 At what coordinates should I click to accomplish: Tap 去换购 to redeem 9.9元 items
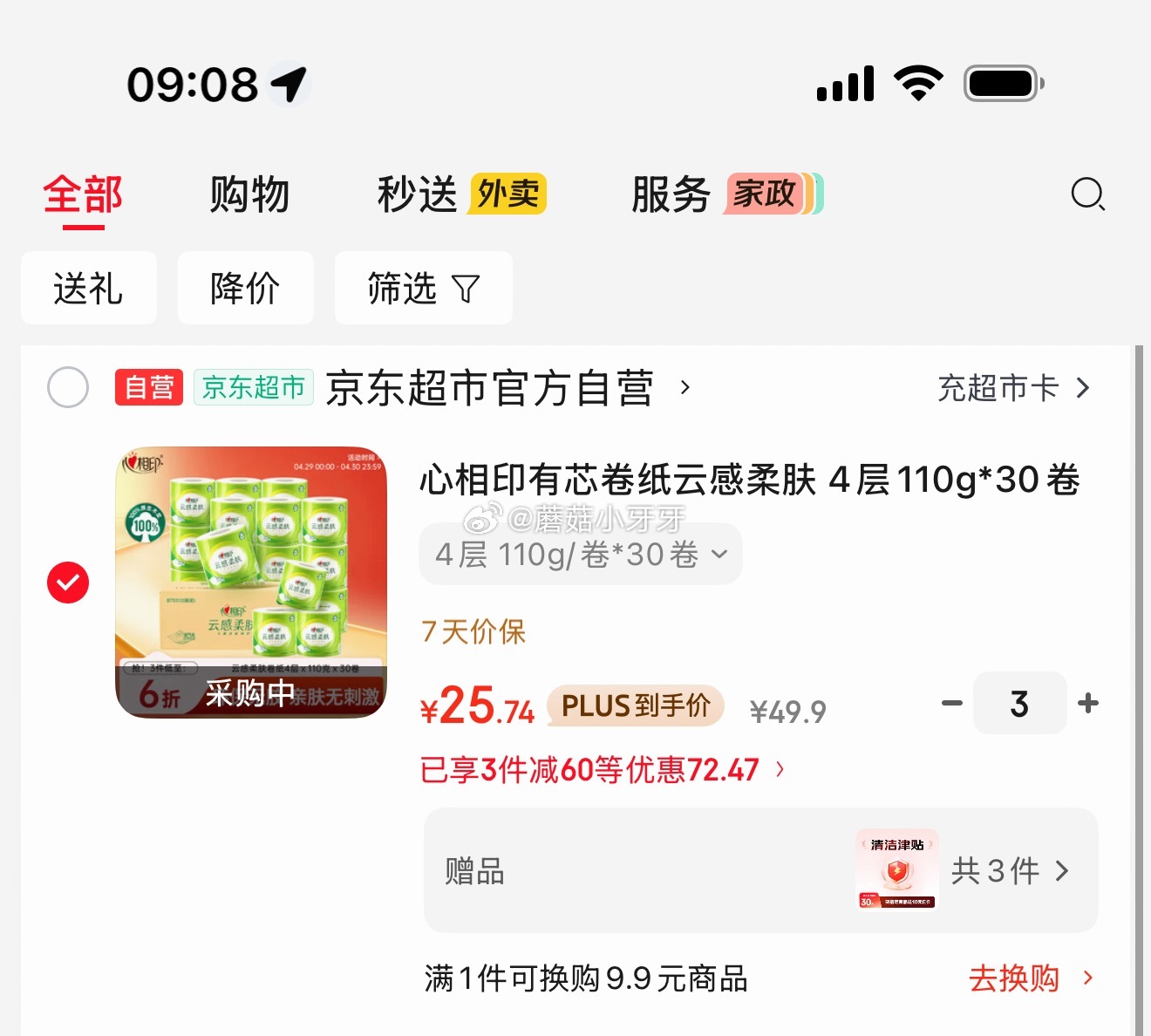pyautogui.click(x=1030, y=978)
